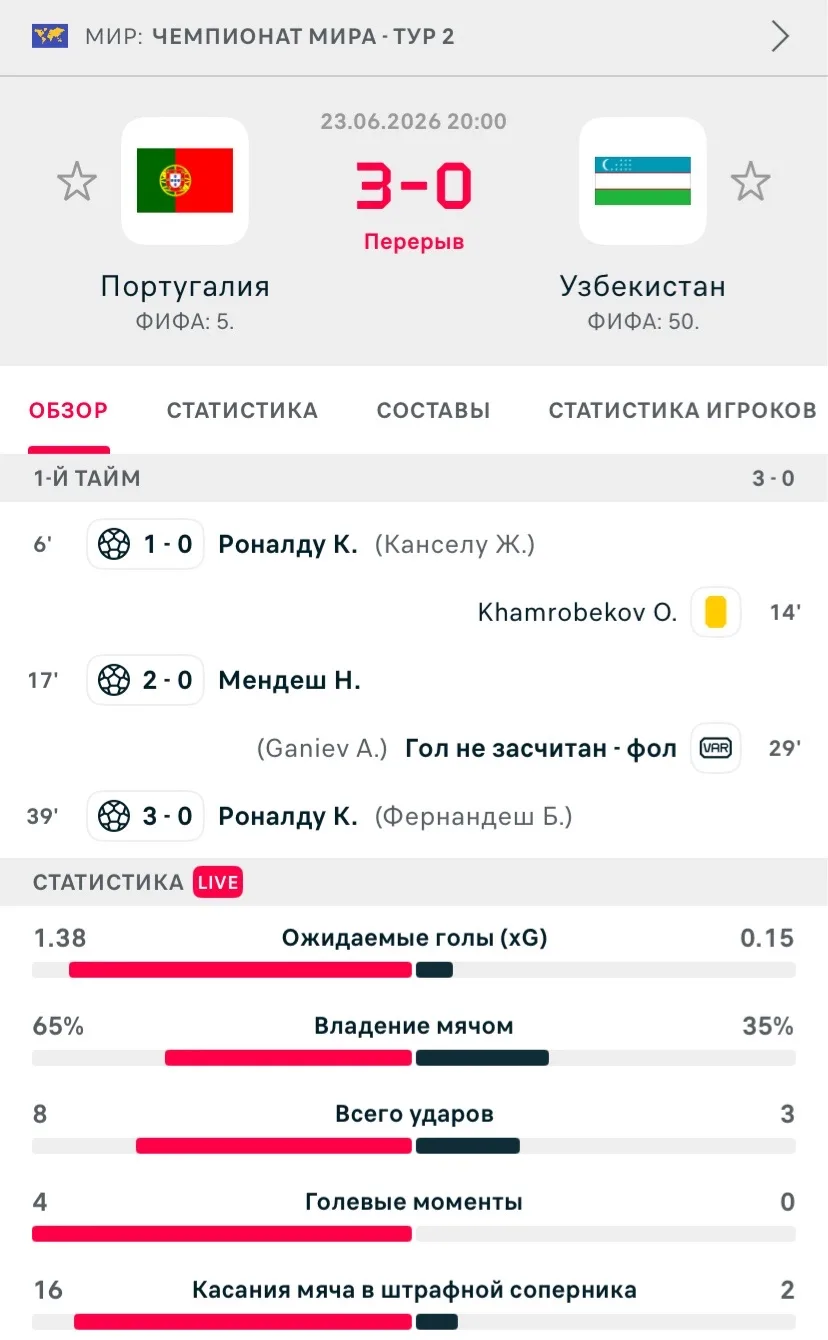
Task: Open the Узбекистан team flag
Action: [x=643, y=181]
